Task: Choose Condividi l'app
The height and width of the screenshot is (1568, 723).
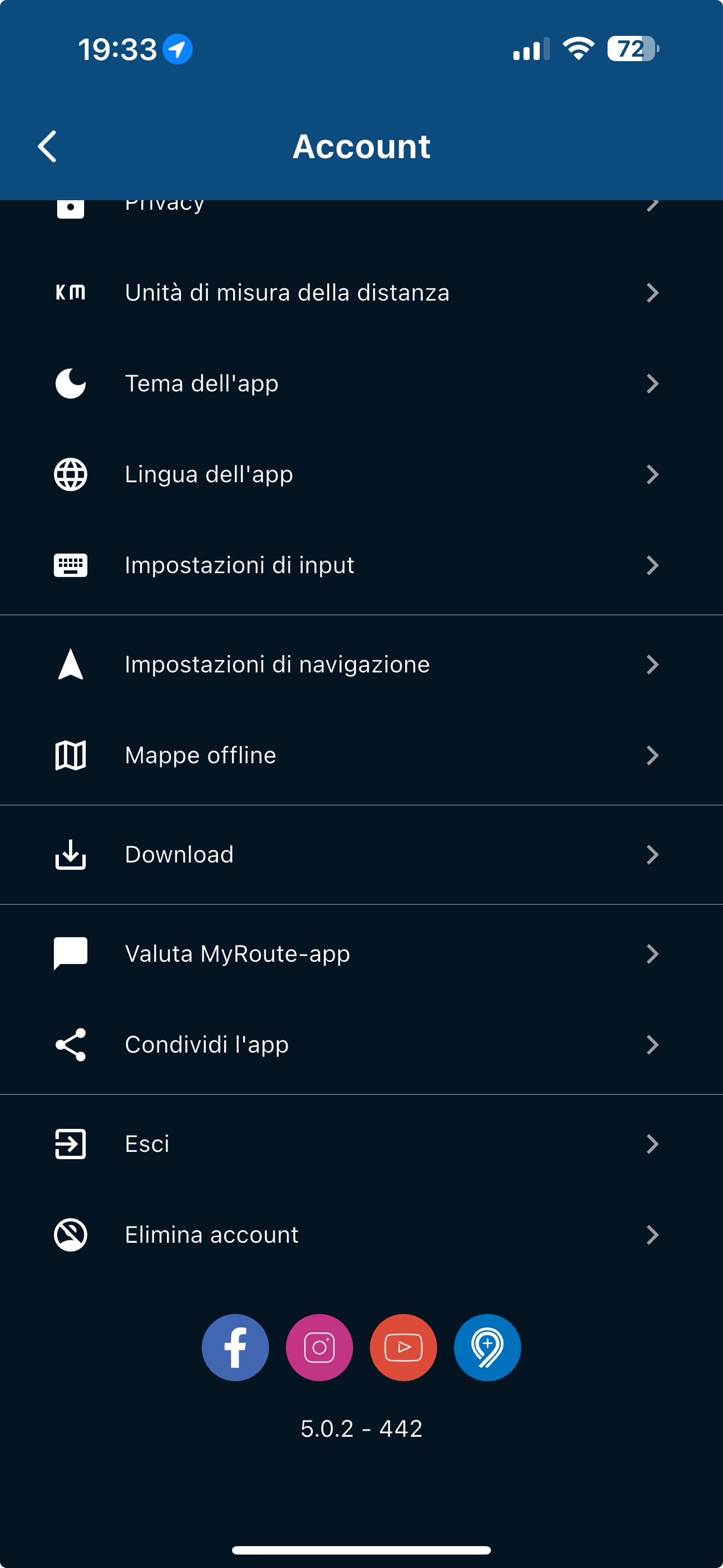Action: [361, 1045]
